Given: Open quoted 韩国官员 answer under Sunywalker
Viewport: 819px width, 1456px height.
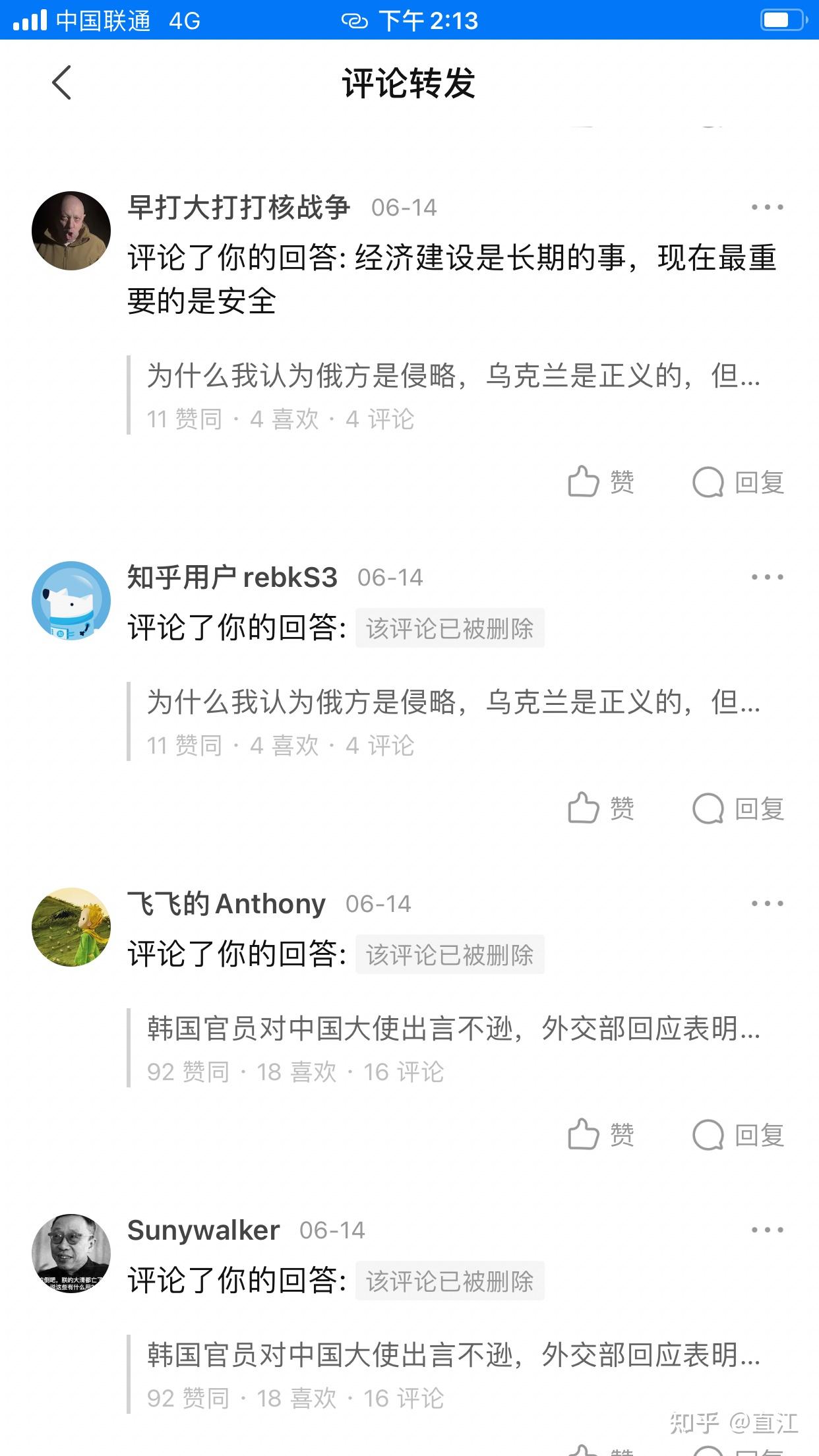Looking at the screenshot, I should (452, 1374).
